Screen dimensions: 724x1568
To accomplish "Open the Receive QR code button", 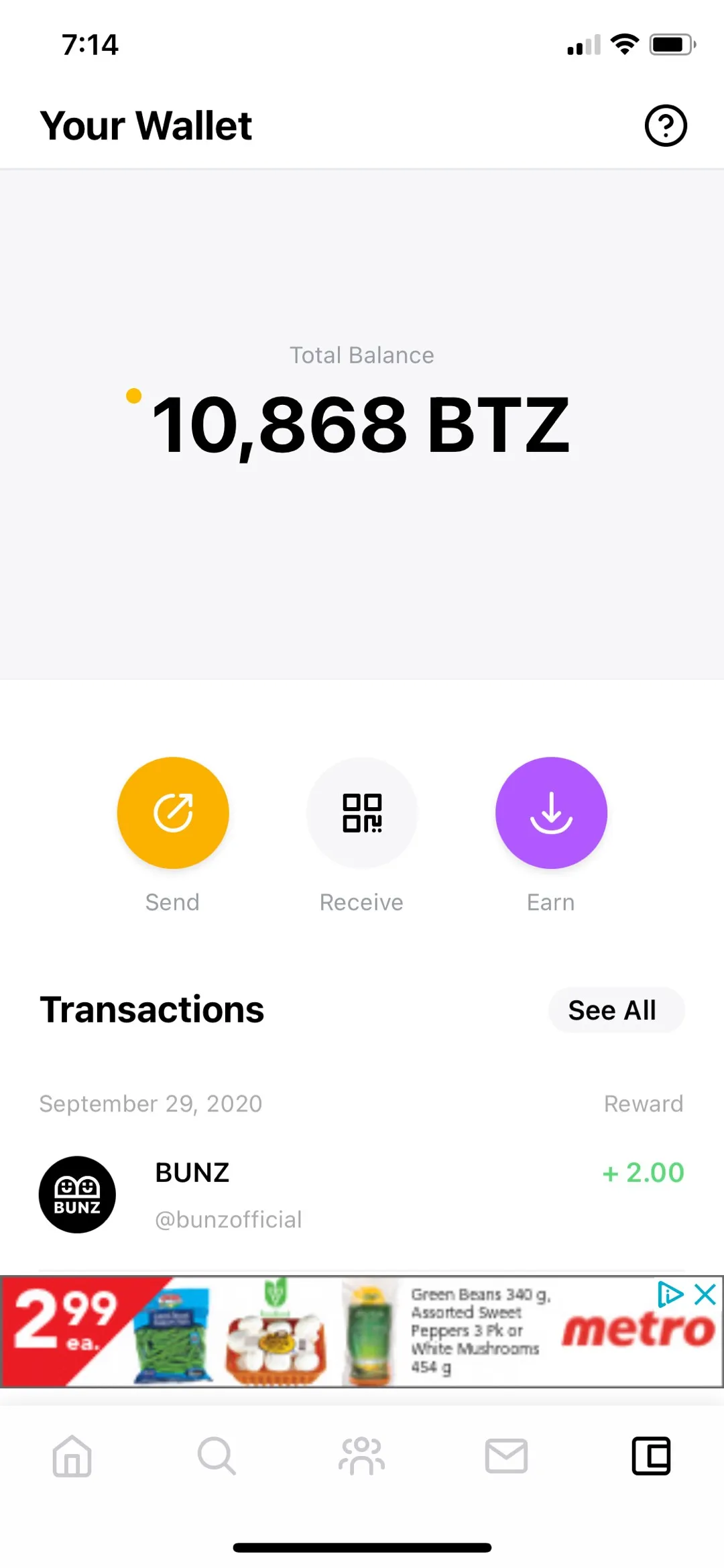I will point(362,812).
